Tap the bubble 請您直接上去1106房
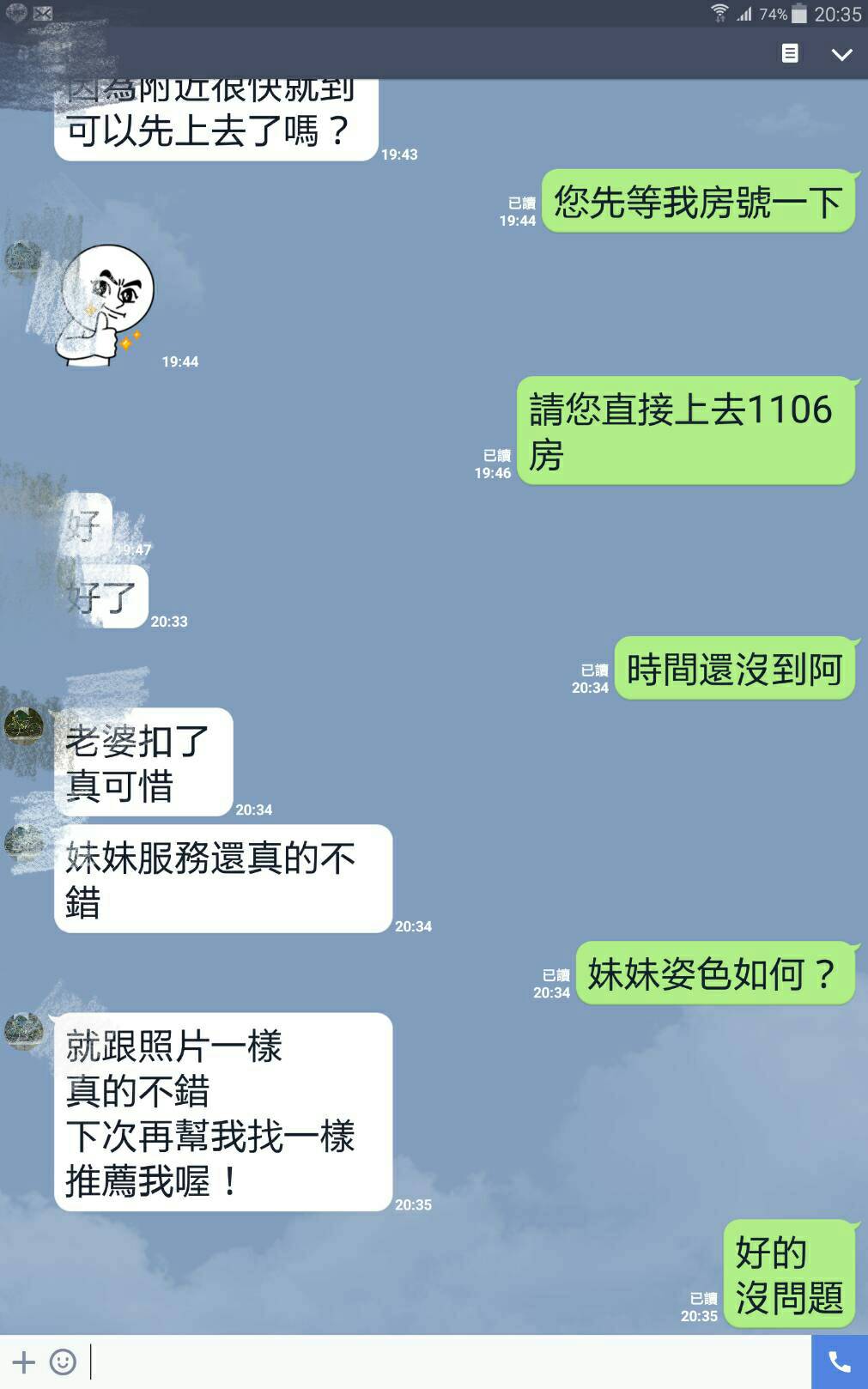Screen dimensions: 868x1389 pos(685,431)
